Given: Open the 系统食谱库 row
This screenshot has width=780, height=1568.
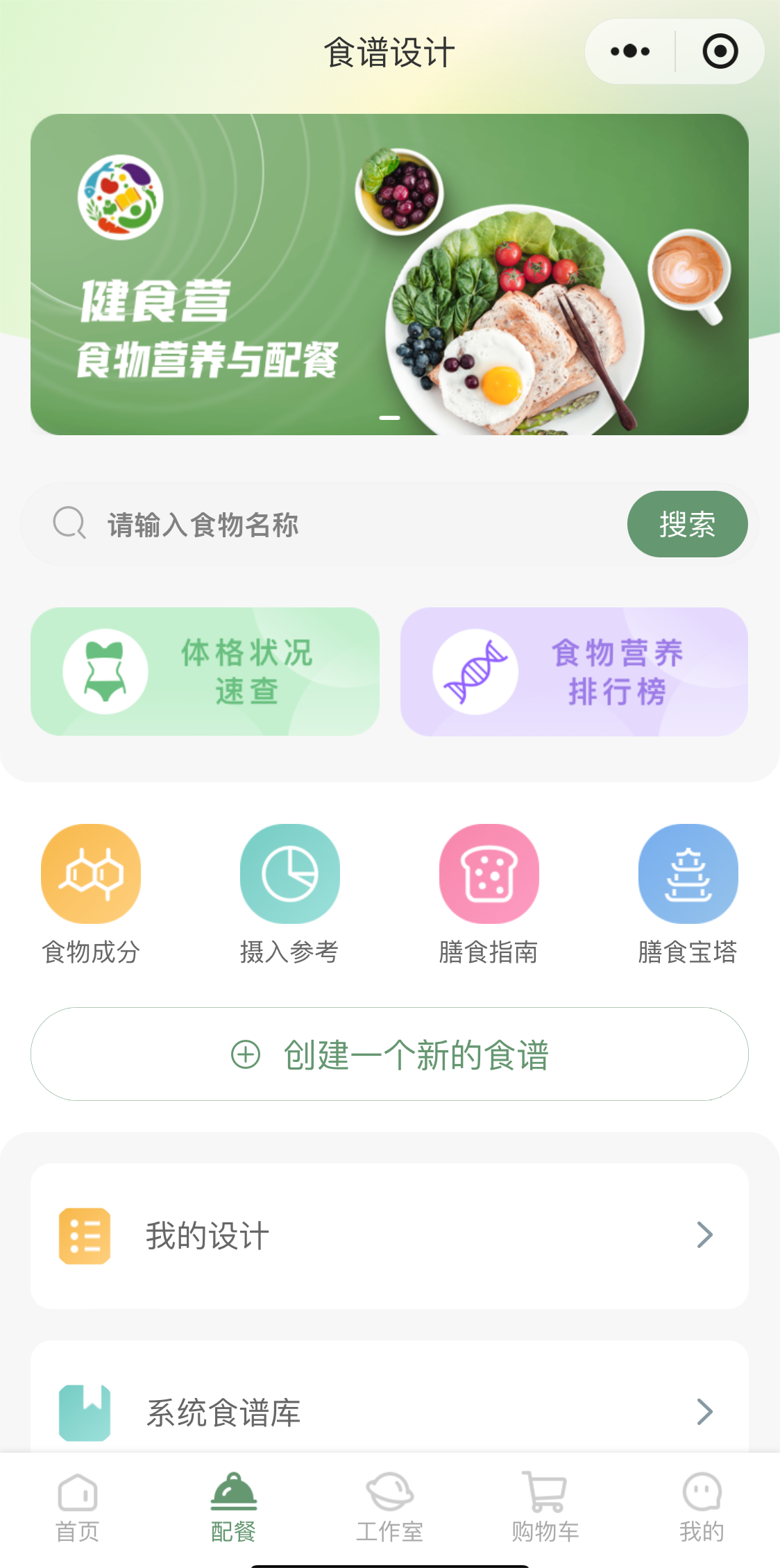Looking at the screenshot, I should (389, 1412).
